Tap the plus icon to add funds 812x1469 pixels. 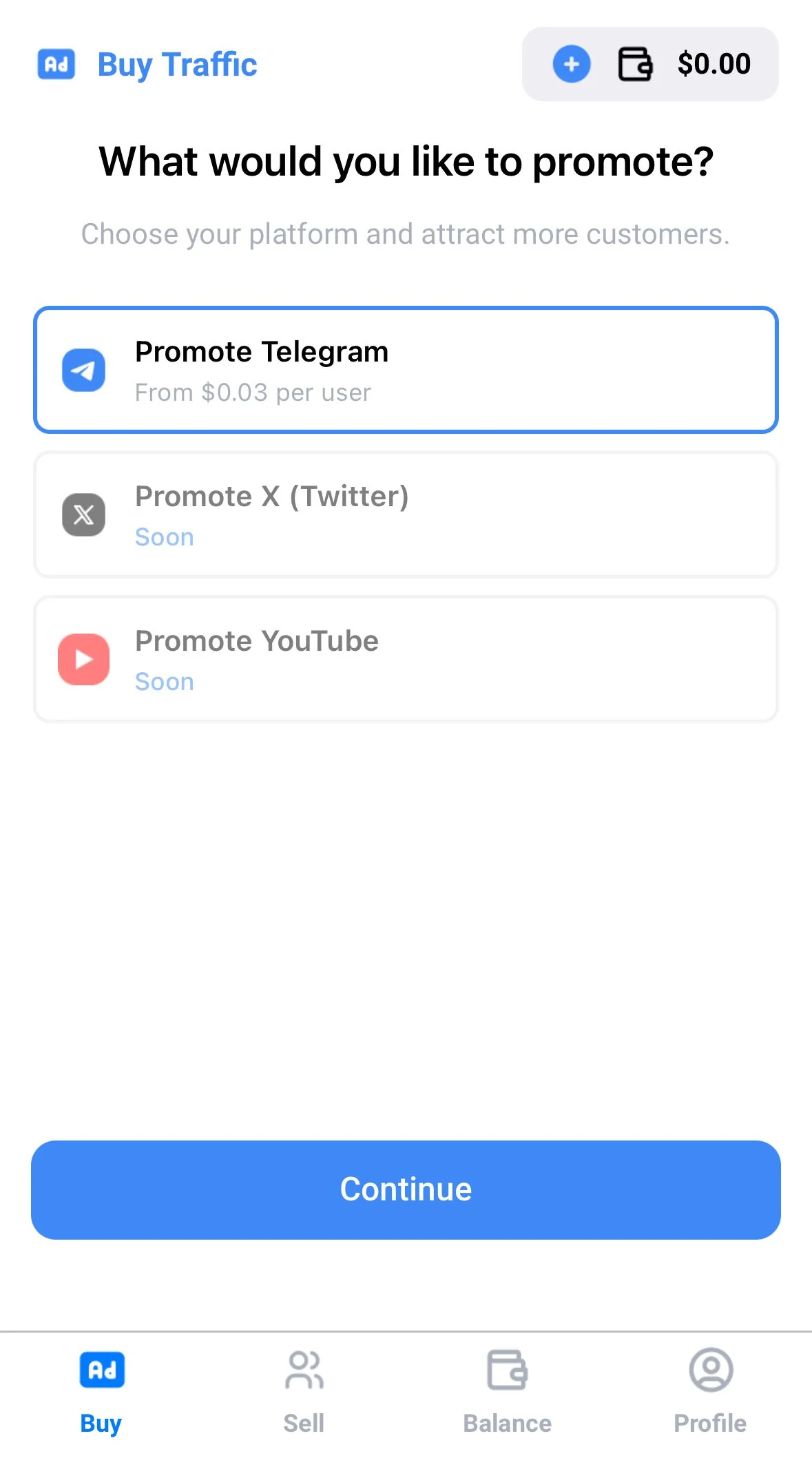(x=571, y=64)
